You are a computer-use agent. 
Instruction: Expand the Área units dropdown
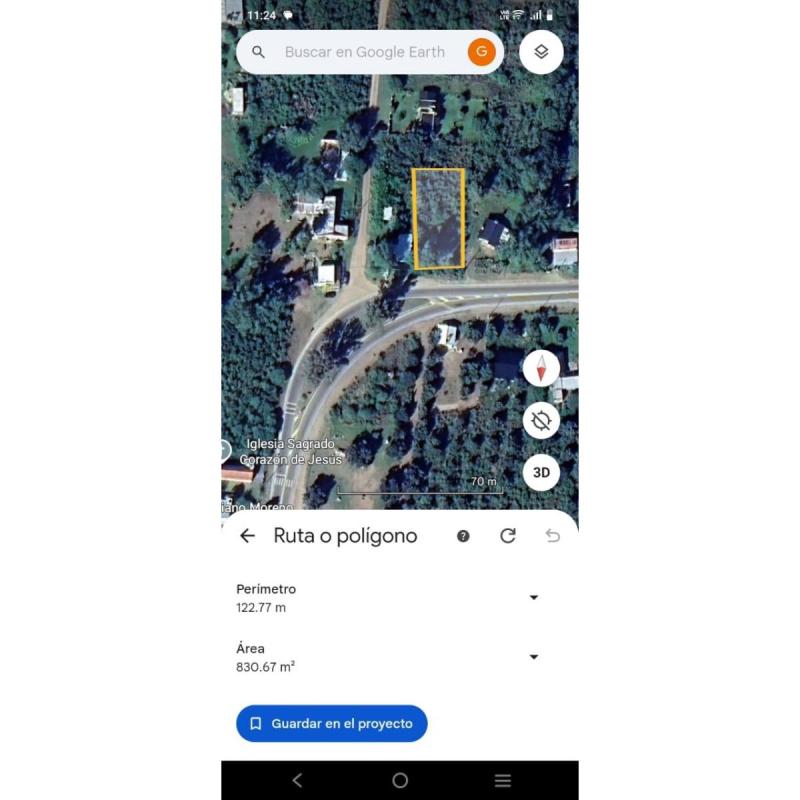[533, 657]
